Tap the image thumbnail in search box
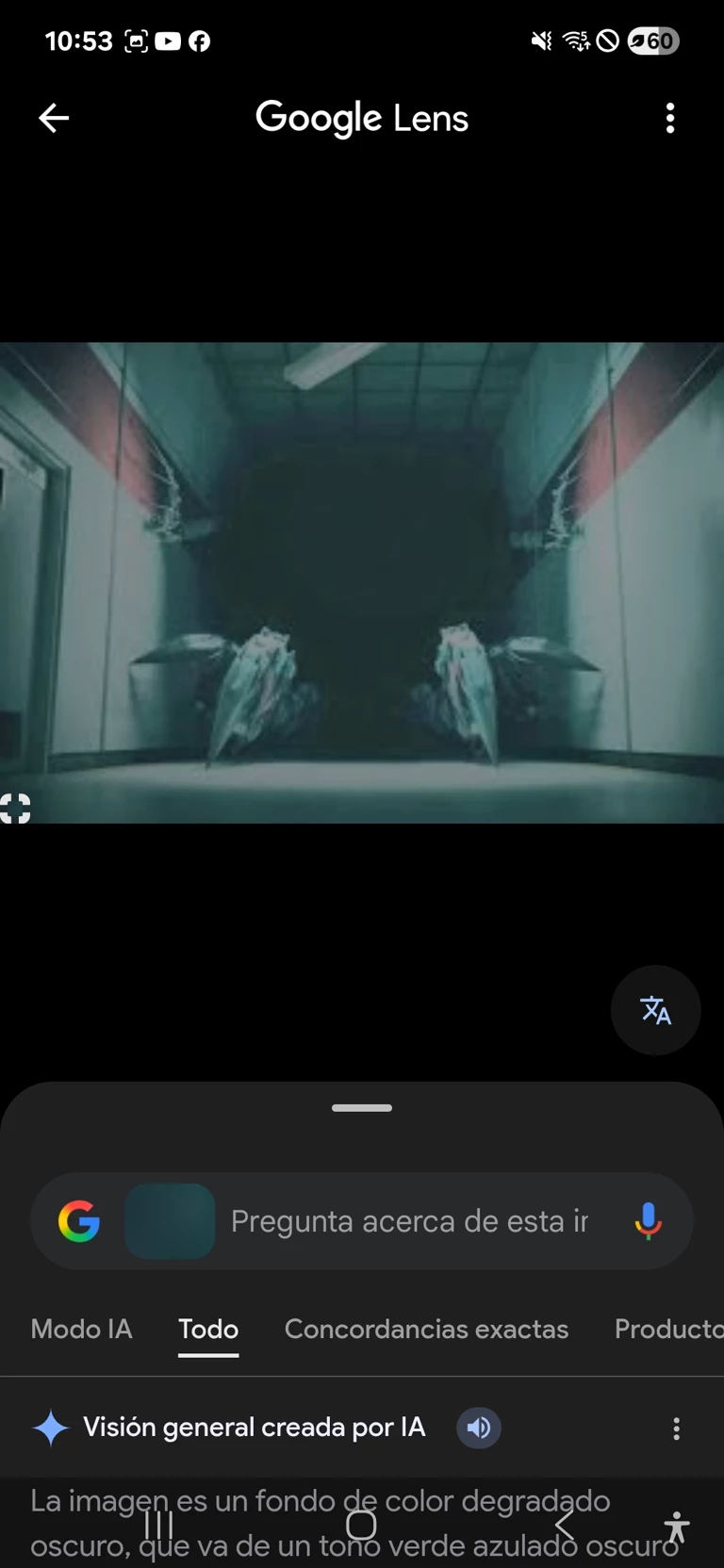This screenshot has height=1568, width=724. point(170,1221)
